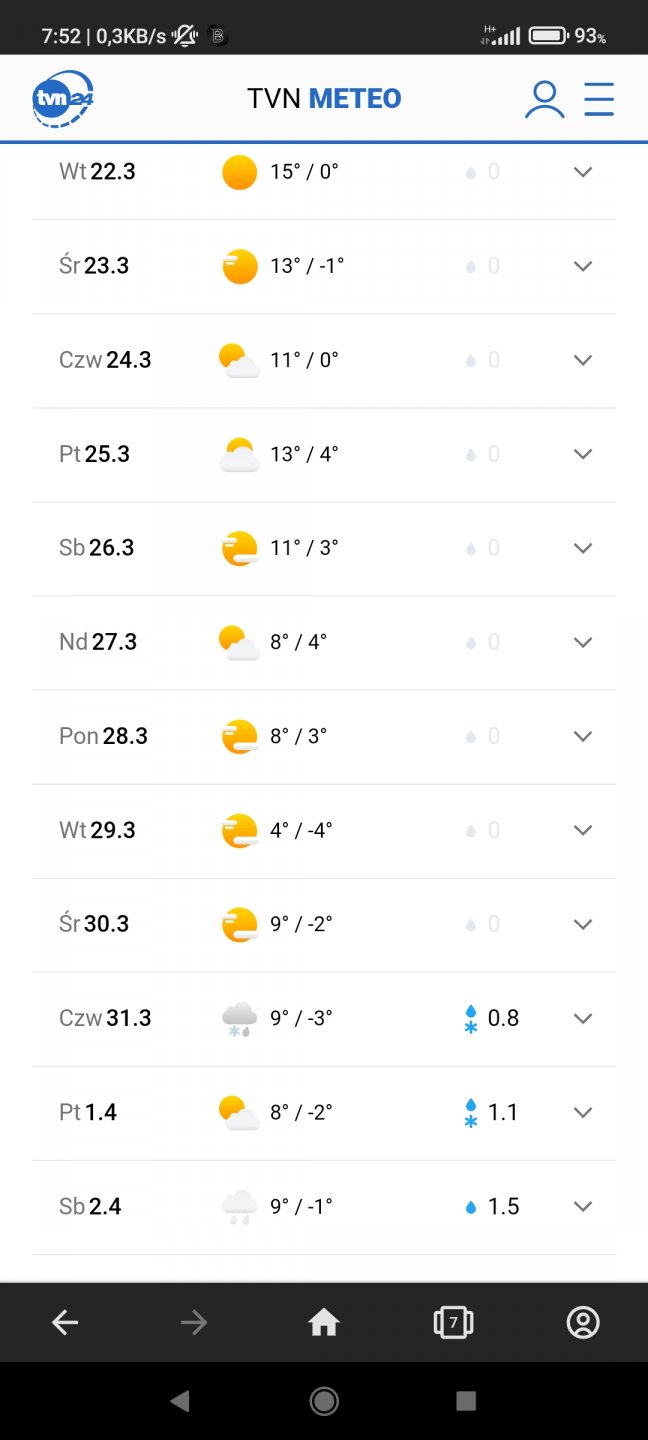Expand the Wt 22.3 forecast
The width and height of the screenshot is (648, 1440).
point(583,172)
